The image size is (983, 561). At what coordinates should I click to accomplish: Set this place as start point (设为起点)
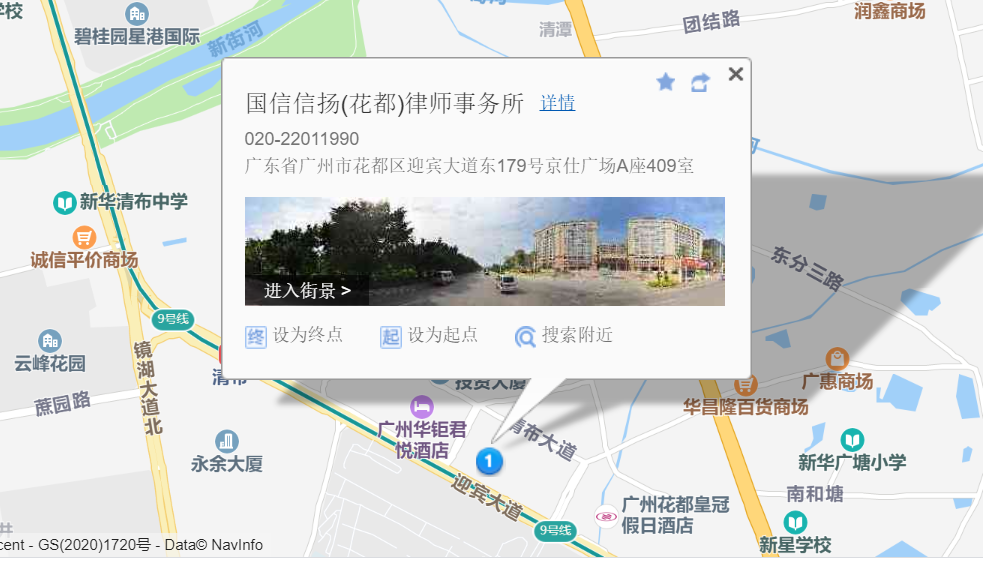pyautogui.click(x=429, y=336)
